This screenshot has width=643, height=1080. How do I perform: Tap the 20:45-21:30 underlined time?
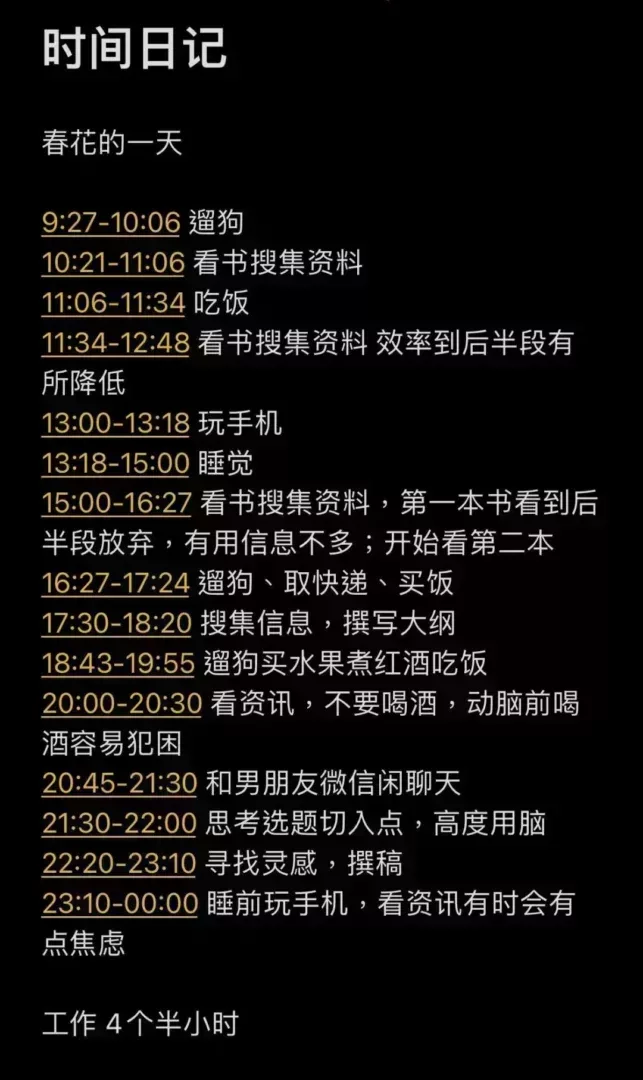pos(119,783)
